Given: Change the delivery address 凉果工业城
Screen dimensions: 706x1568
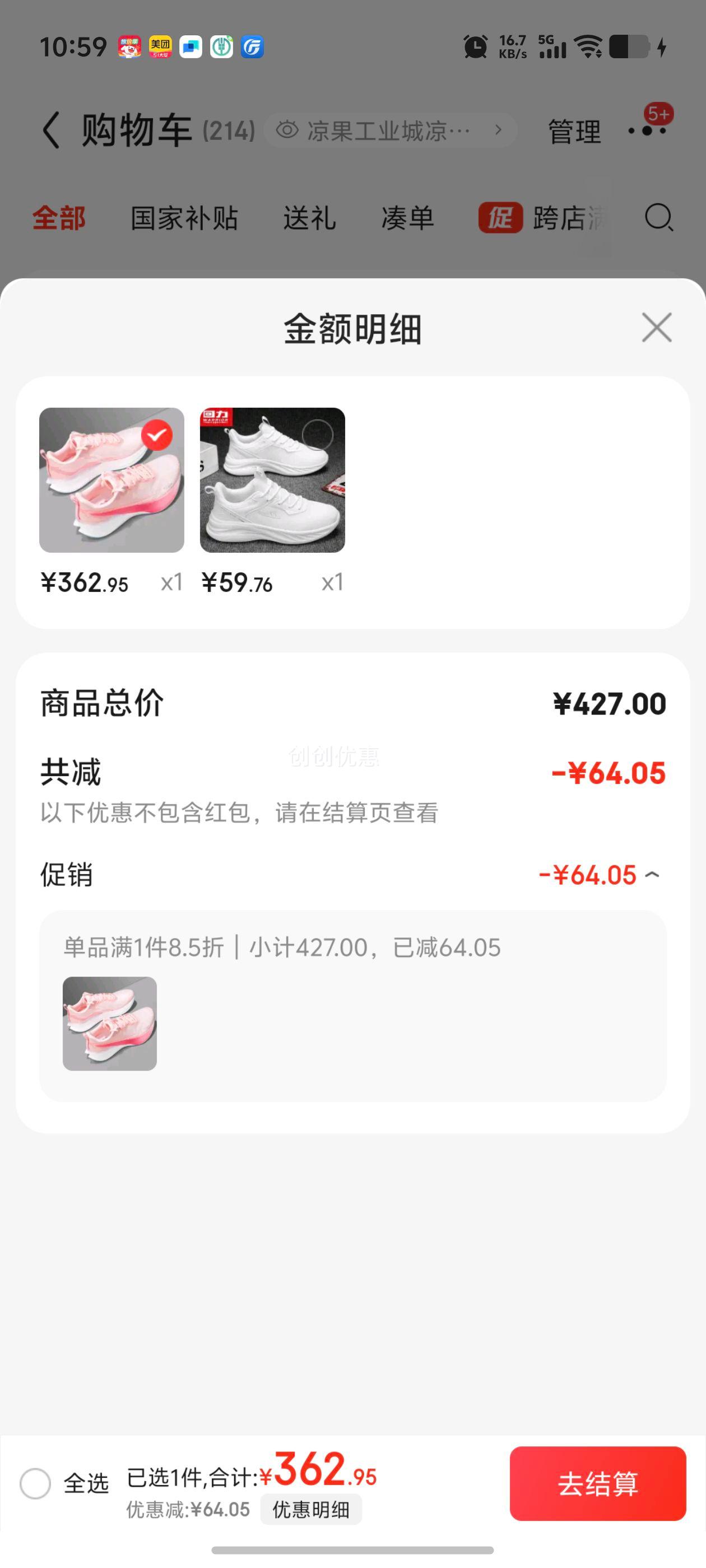Looking at the screenshot, I should point(391,130).
